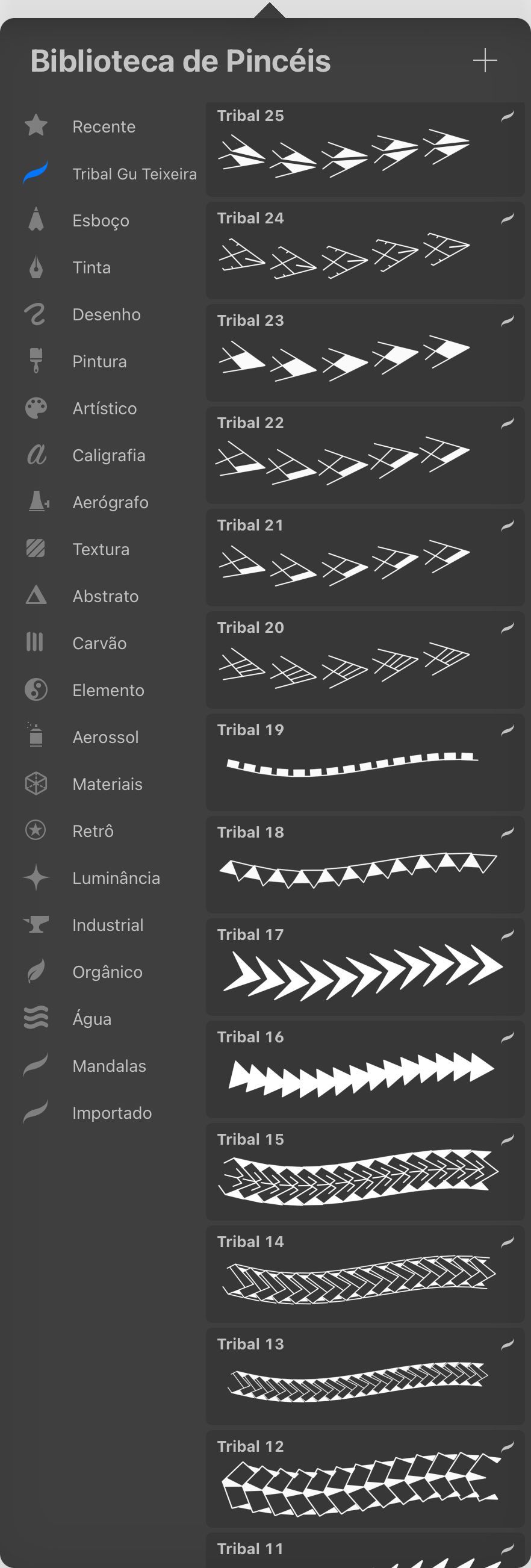The image size is (531, 1568).
Task: Go to the Mandalas brush set
Action: point(109,1066)
